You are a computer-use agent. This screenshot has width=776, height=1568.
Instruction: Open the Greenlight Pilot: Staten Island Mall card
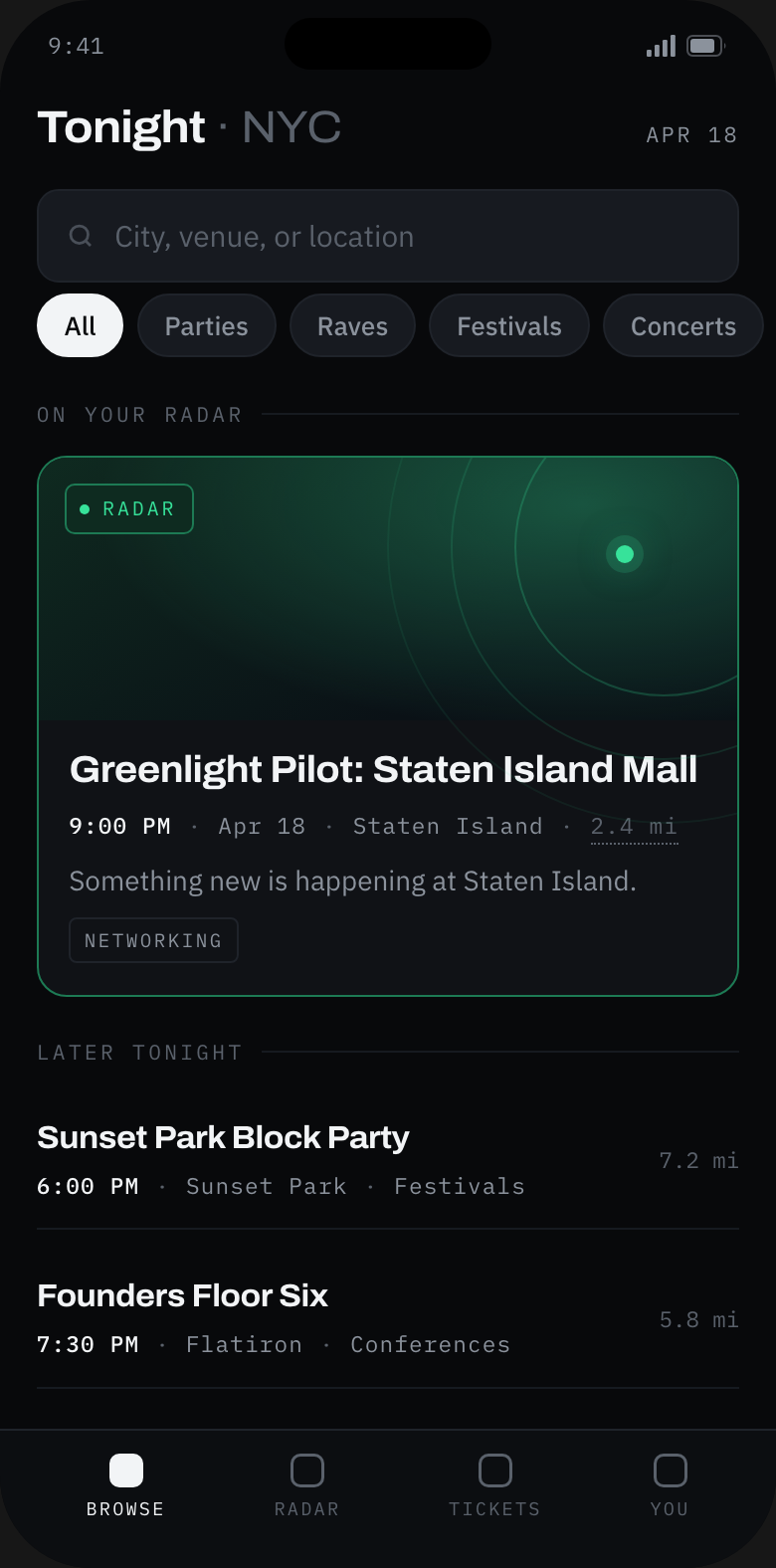click(388, 726)
